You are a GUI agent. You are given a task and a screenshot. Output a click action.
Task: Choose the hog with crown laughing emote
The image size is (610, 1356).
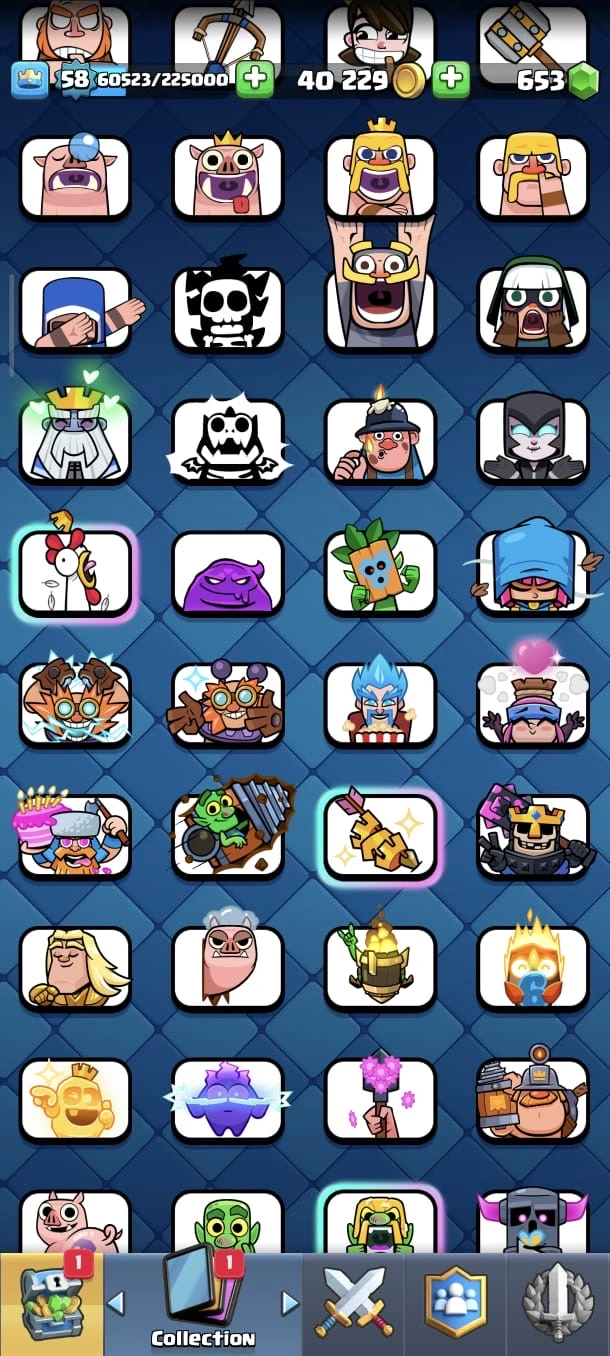click(228, 177)
